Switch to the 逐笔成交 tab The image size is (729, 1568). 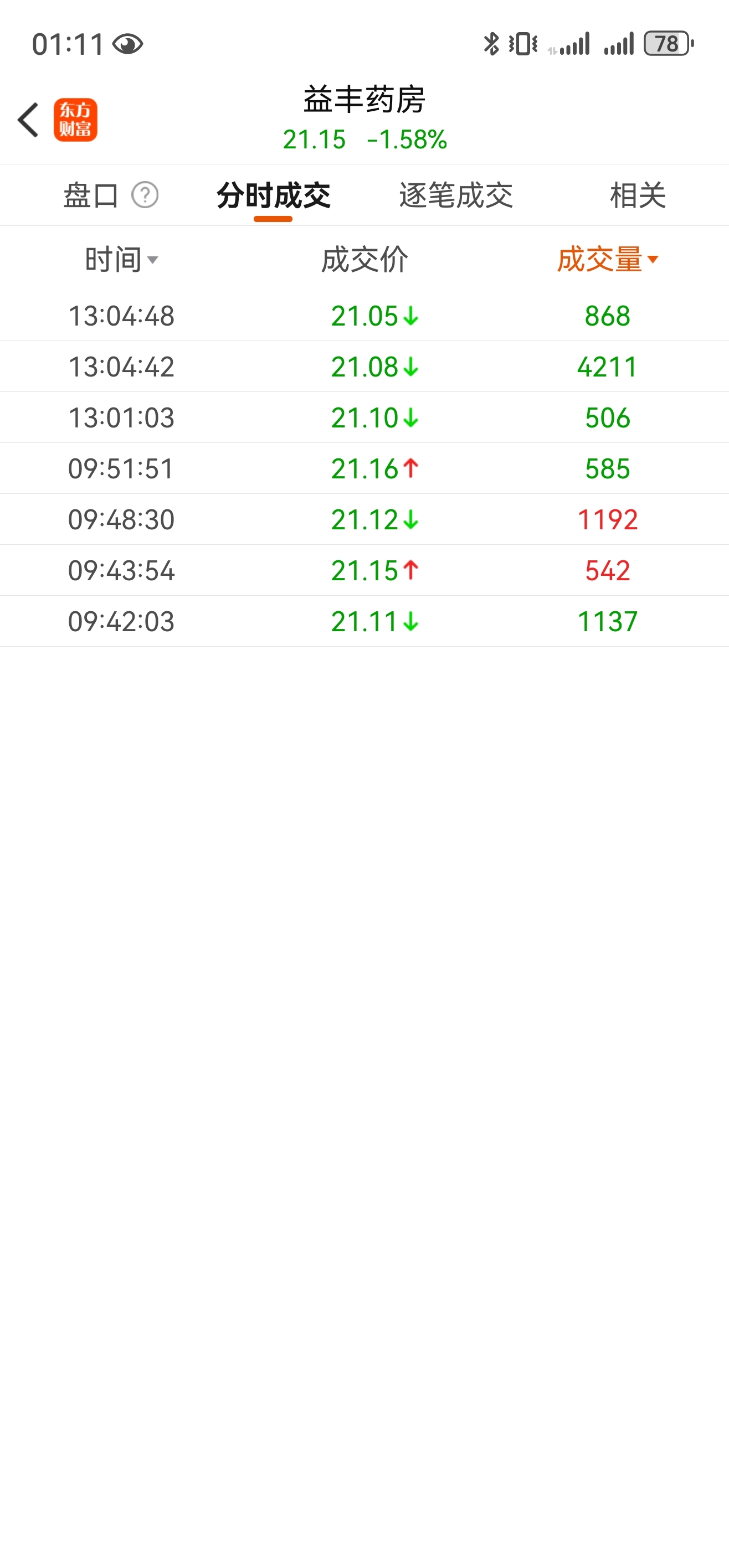coord(456,195)
